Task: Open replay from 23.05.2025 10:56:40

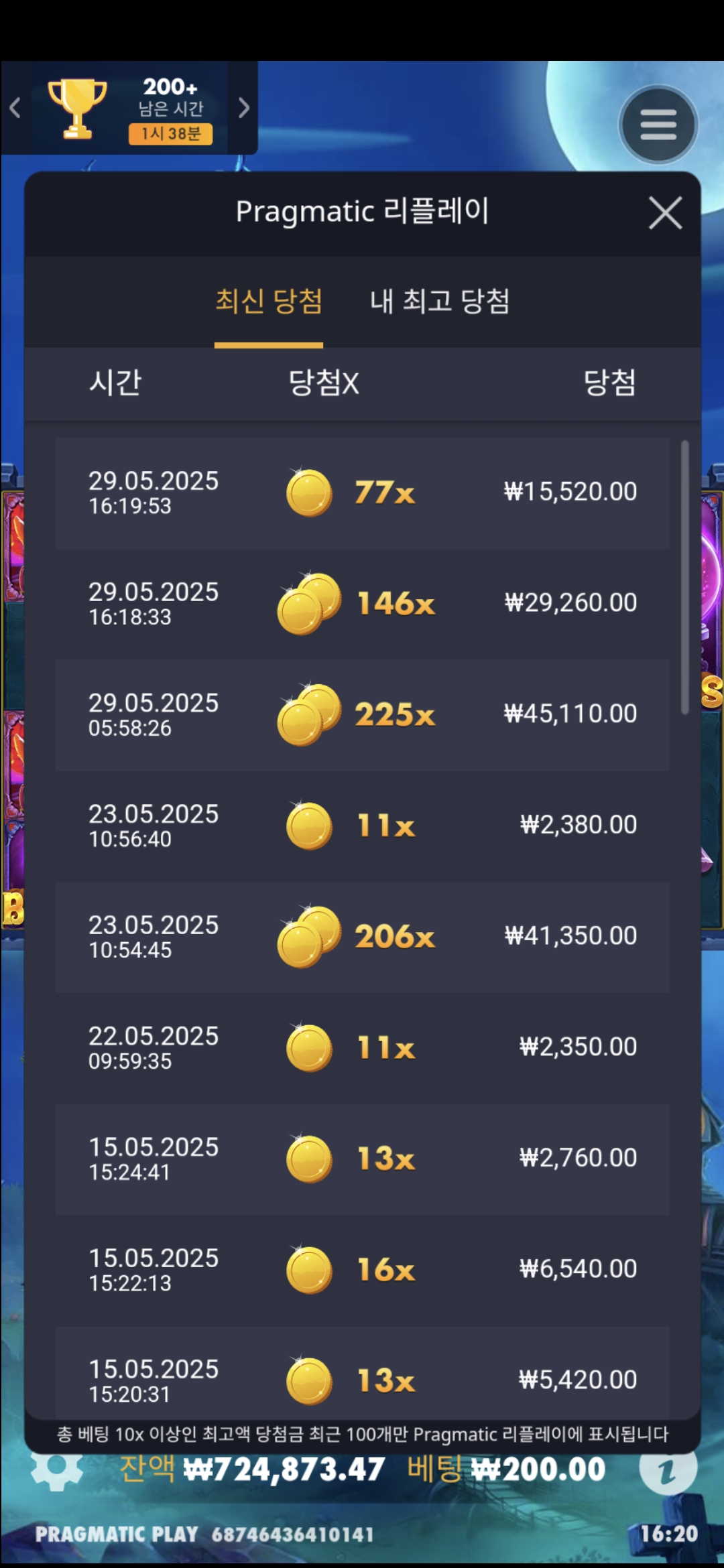Action: [x=362, y=826]
